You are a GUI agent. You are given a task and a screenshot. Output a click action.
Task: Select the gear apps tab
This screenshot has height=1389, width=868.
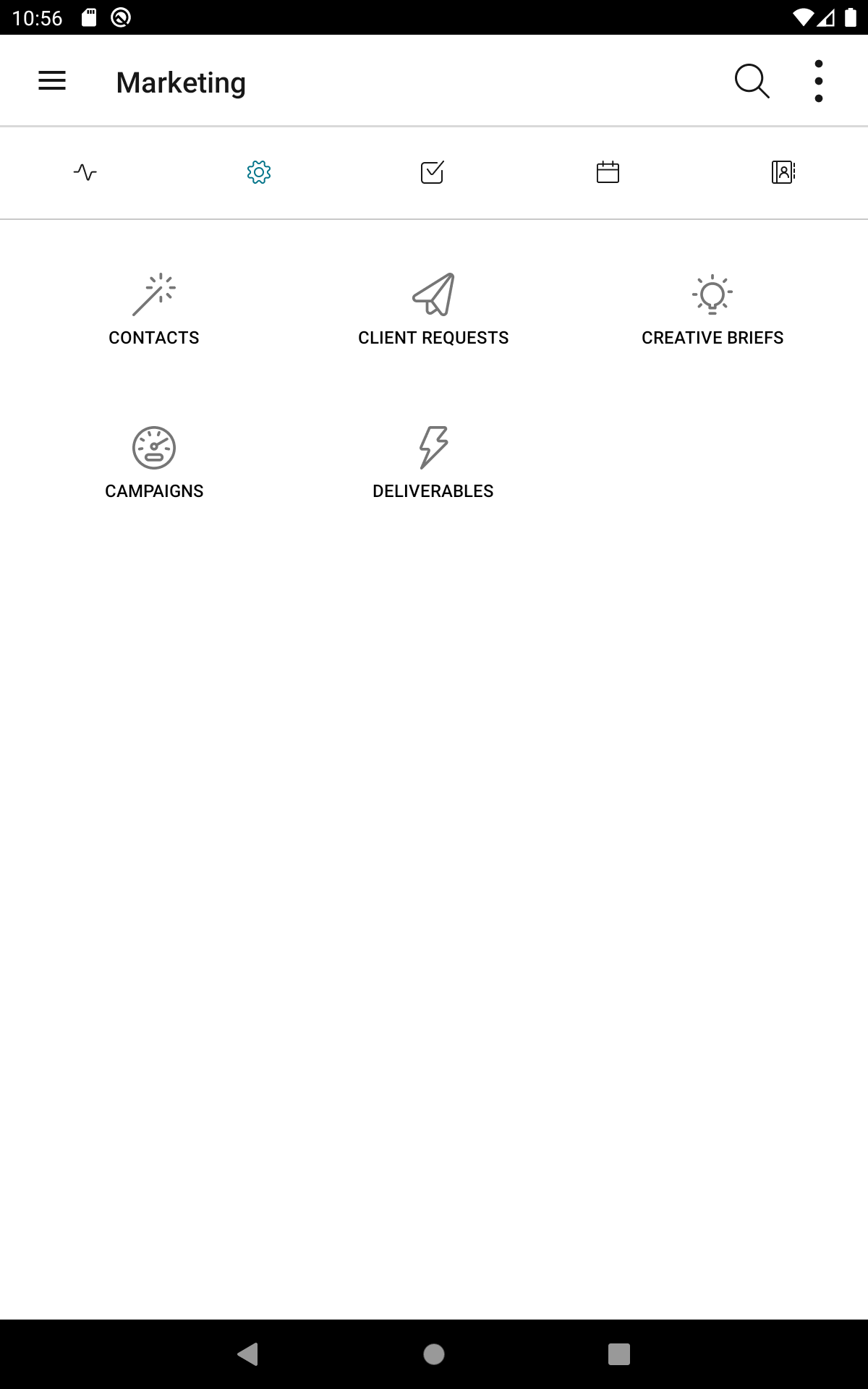click(259, 173)
